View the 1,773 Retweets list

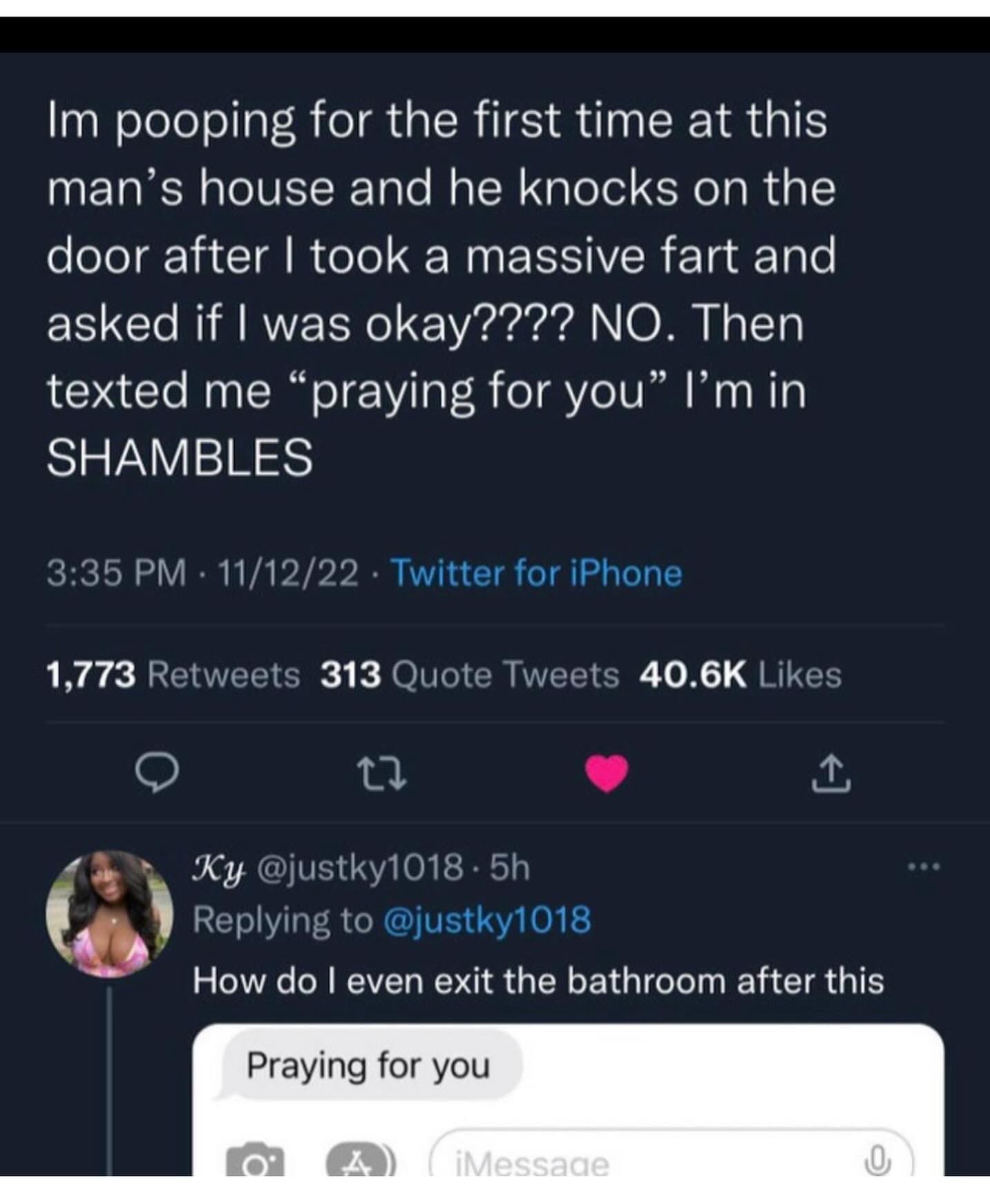tap(173, 675)
